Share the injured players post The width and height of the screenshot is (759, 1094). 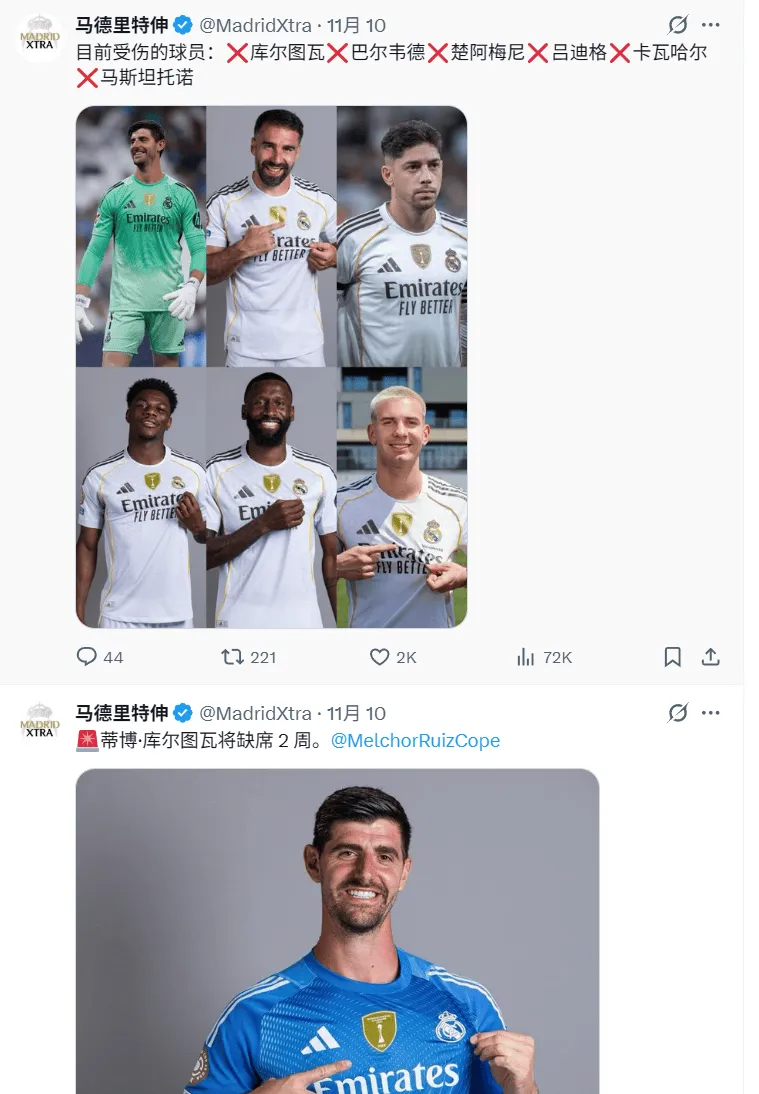point(711,657)
